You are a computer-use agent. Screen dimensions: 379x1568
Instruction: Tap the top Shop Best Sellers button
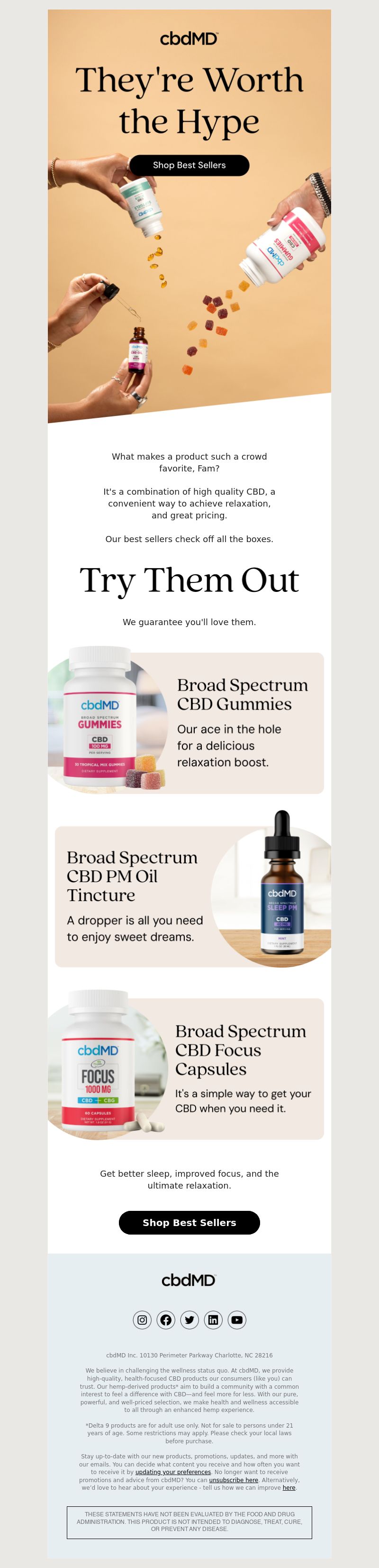[x=189, y=165]
